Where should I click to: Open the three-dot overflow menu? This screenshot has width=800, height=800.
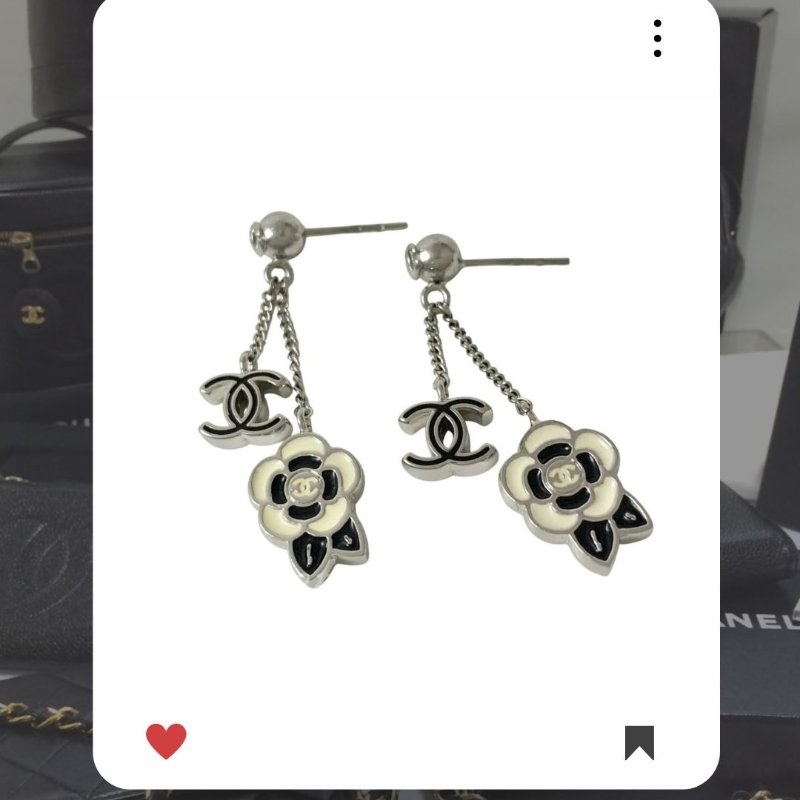(657, 38)
